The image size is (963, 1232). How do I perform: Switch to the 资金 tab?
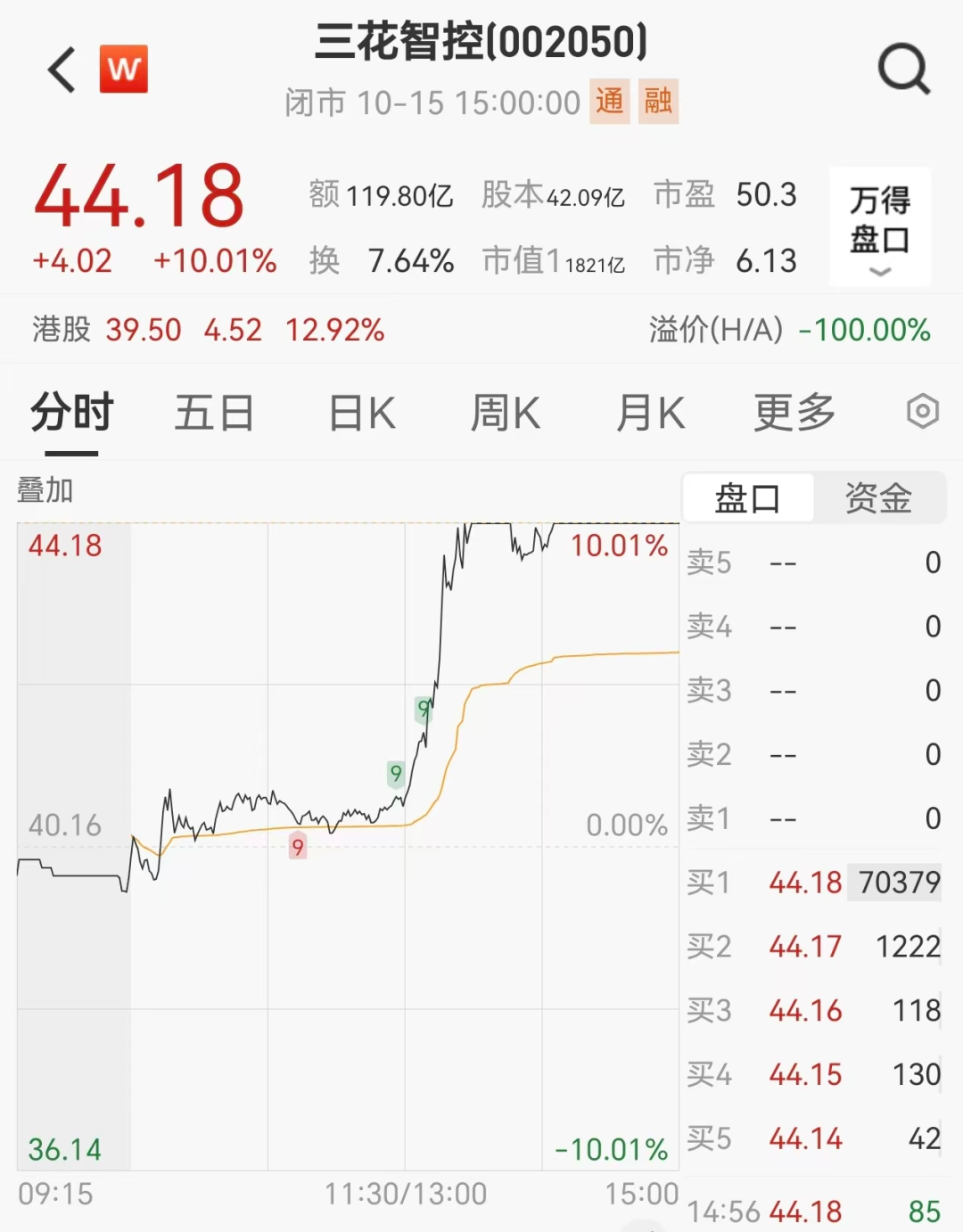pyautogui.click(x=878, y=498)
